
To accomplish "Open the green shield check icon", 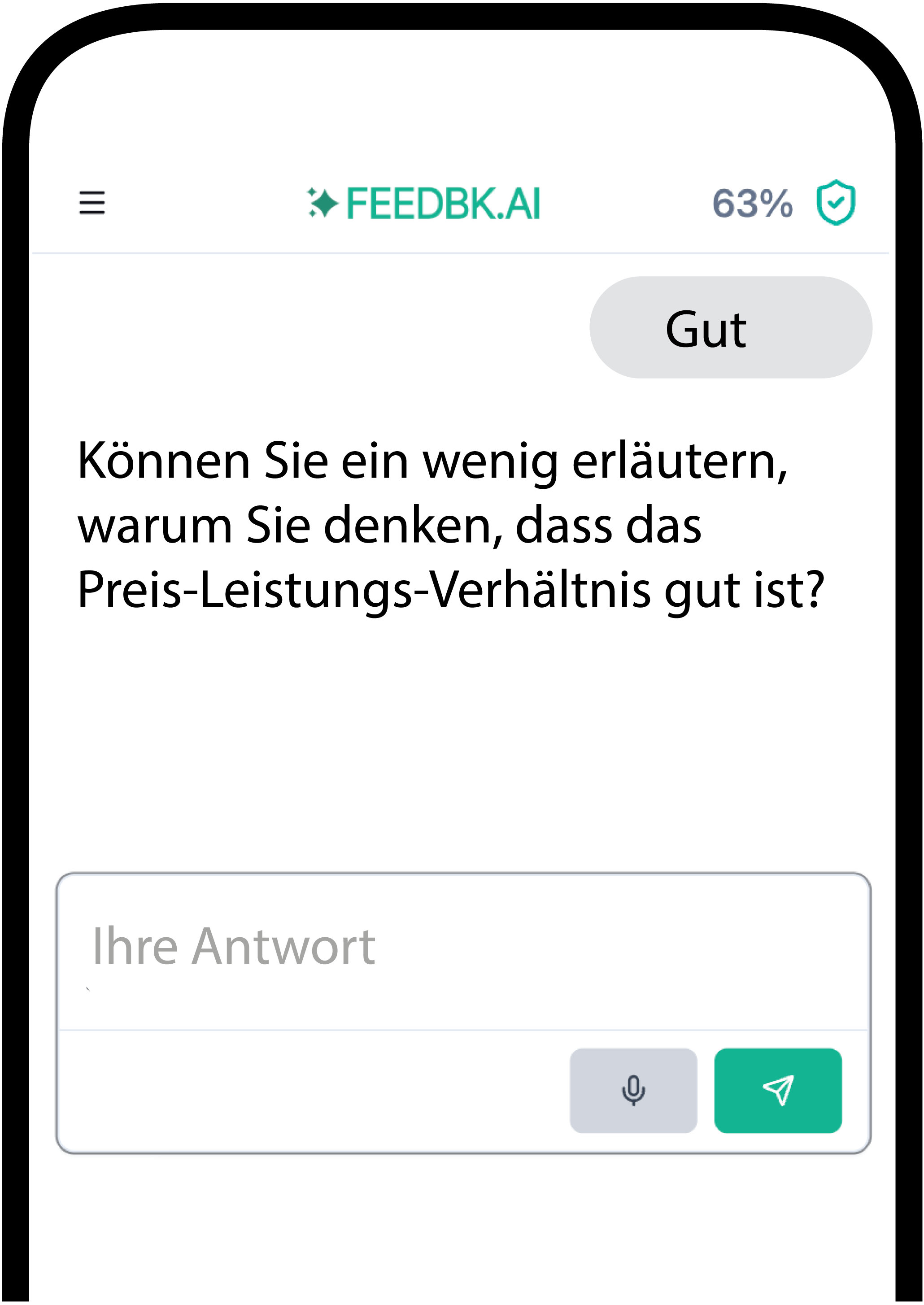I will point(835,203).
